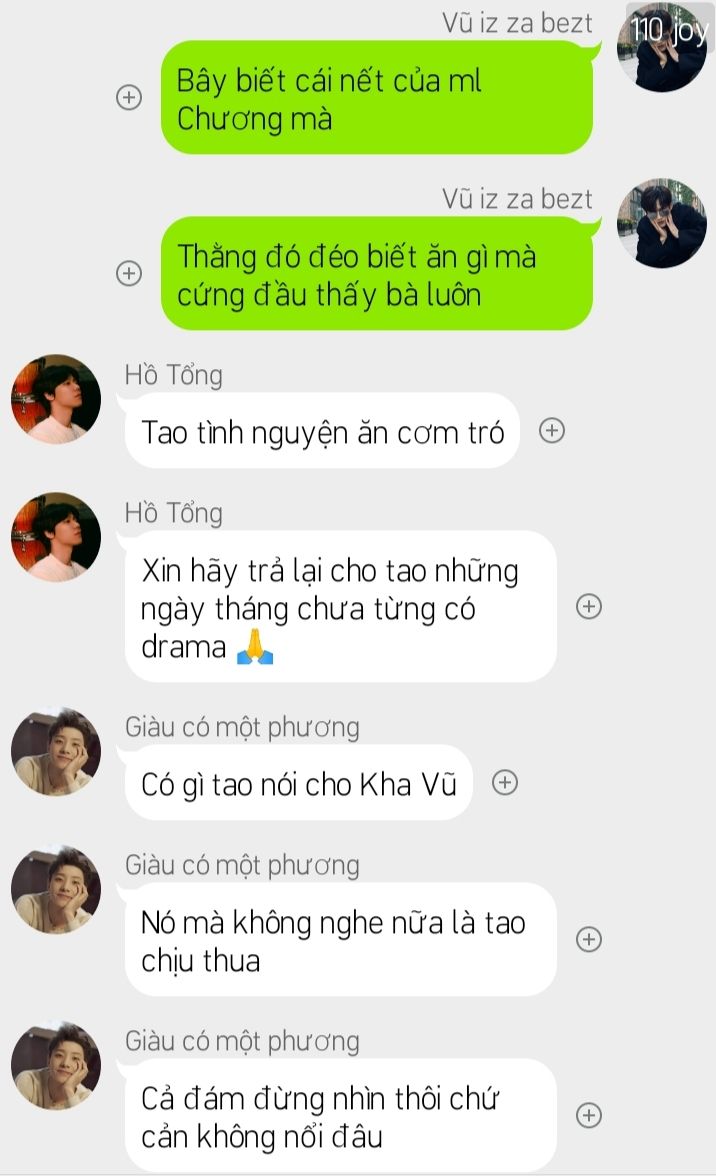The width and height of the screenshot is (716, 1176).
Task: Open Giàu có một phương's avatar beside 'Có gì tao nói'
Action: [56, 751]
